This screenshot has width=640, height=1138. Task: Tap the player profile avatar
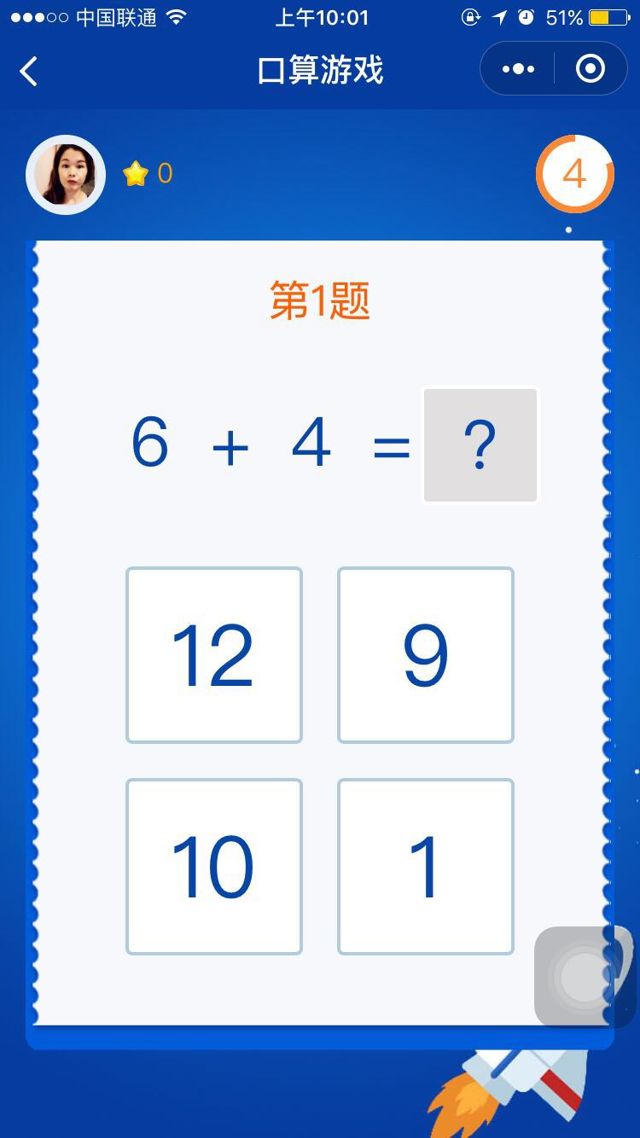click(x=66, y=174)
